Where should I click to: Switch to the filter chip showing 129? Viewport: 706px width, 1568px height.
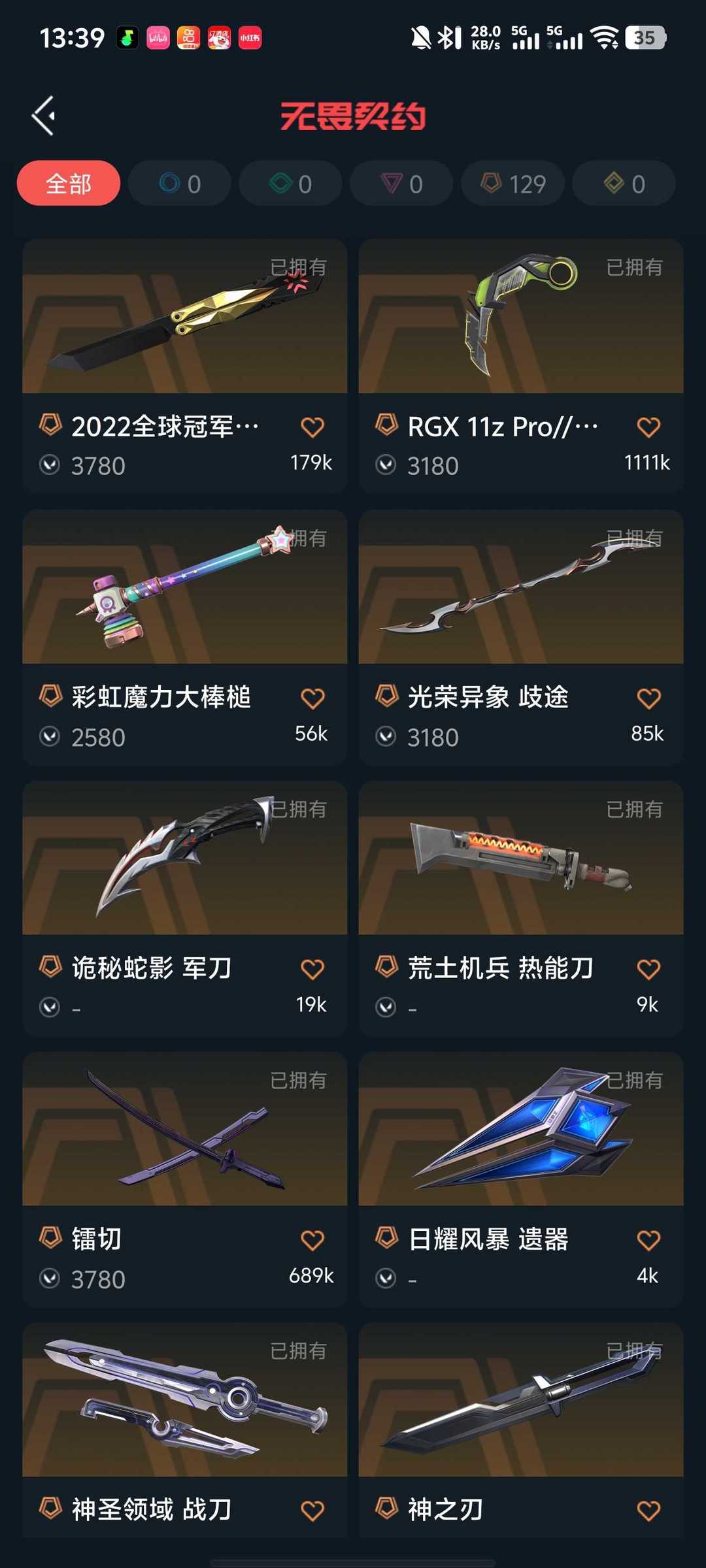pyautogui.click(x=513, y=184)
